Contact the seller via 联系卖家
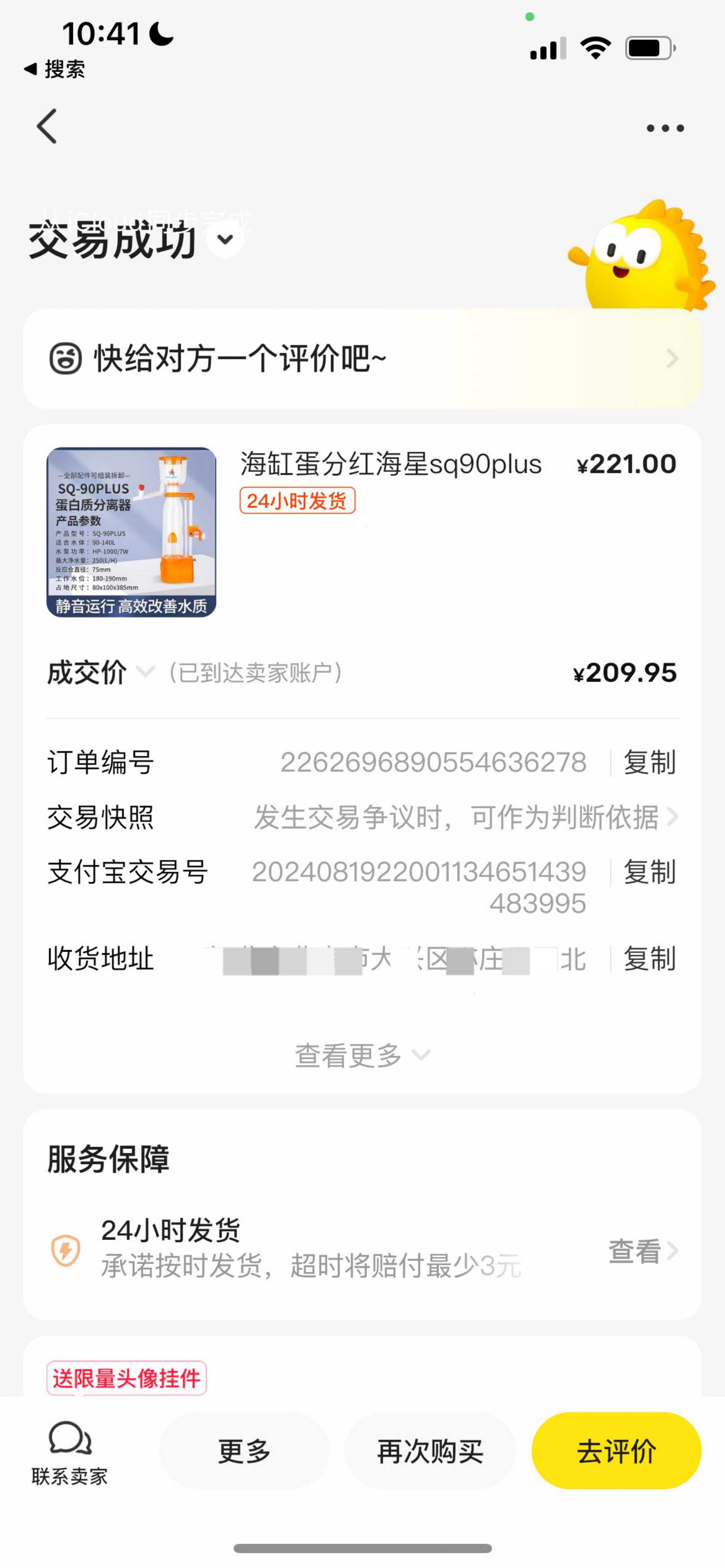Image resolution: width=725 pixels, height=1568 pixels. click(x=69, y=1451)
